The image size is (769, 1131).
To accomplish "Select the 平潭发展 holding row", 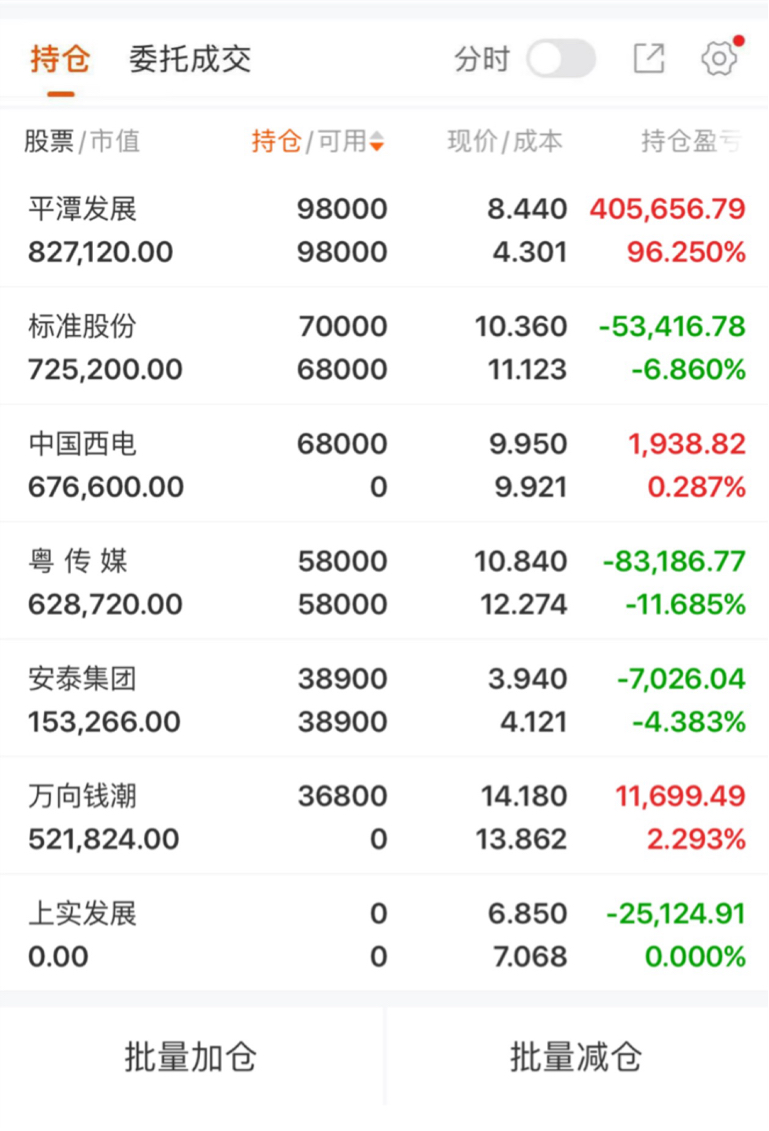I will (x=384, y=230).
